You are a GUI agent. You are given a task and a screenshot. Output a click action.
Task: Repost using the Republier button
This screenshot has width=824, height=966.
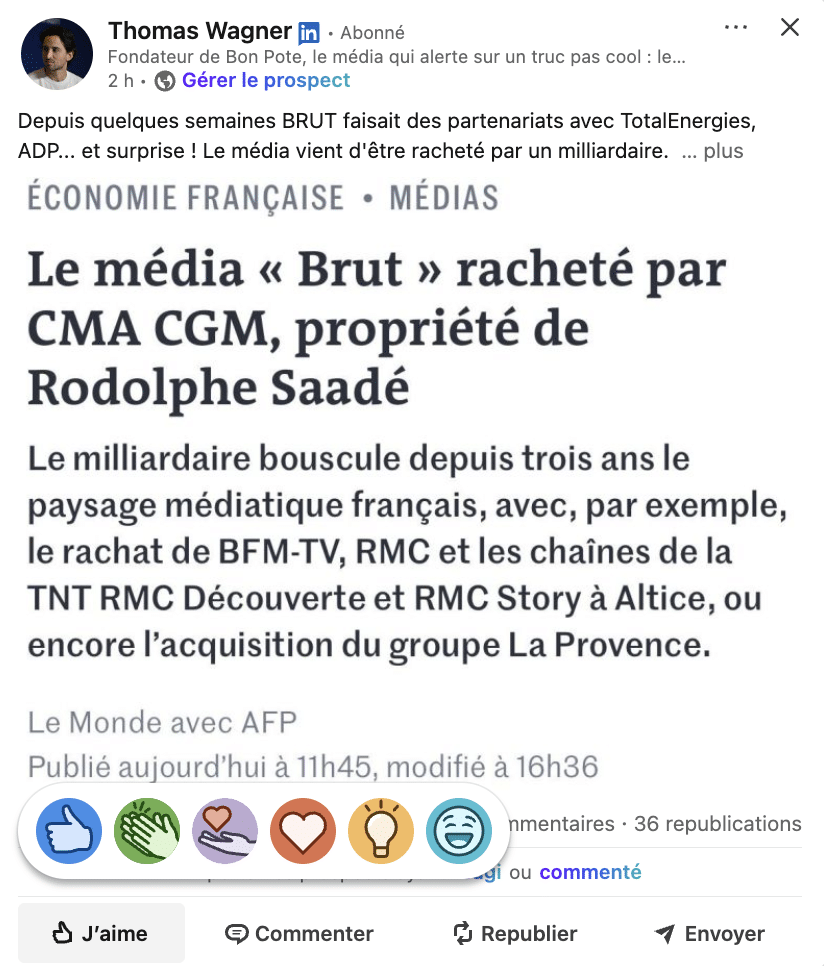tap(516, 934)
